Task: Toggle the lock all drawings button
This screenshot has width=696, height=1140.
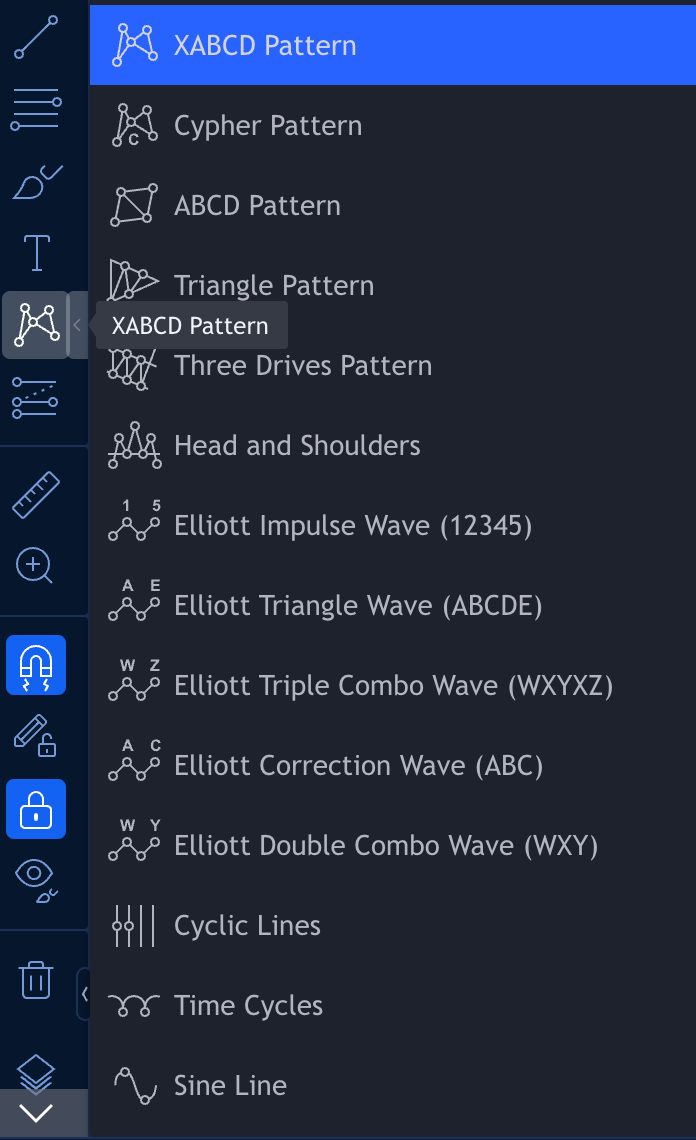Action: (x=36, y=808)
